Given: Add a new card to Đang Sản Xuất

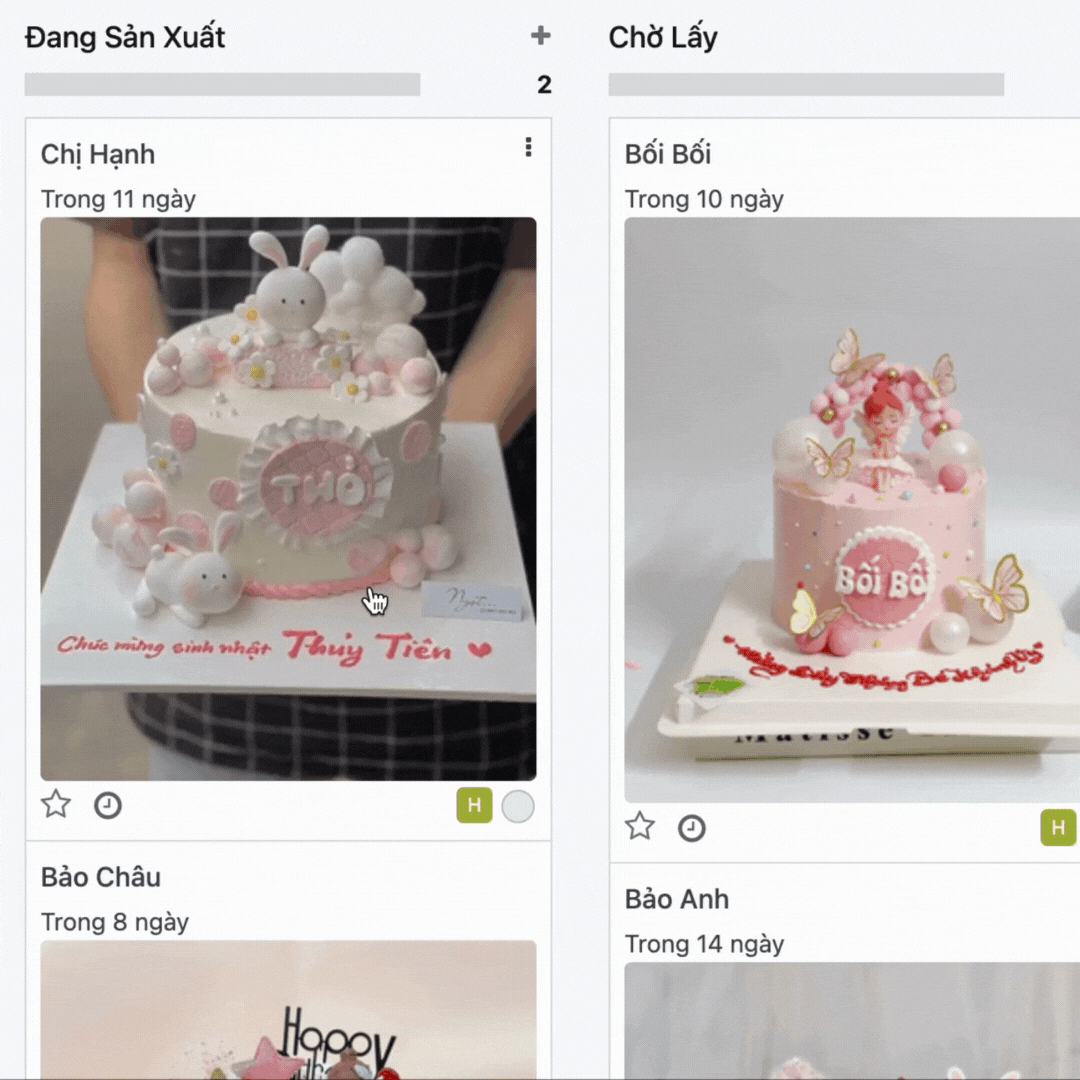Looking at the screenshot, I should (x=540, y=36).
